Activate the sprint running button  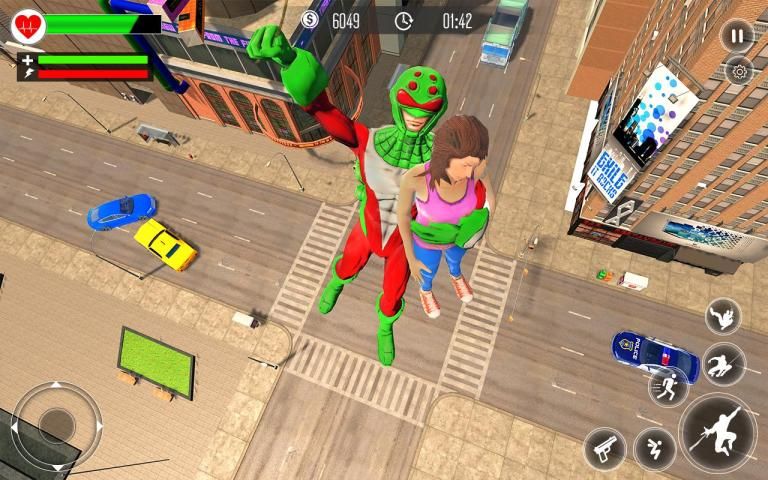667,387
